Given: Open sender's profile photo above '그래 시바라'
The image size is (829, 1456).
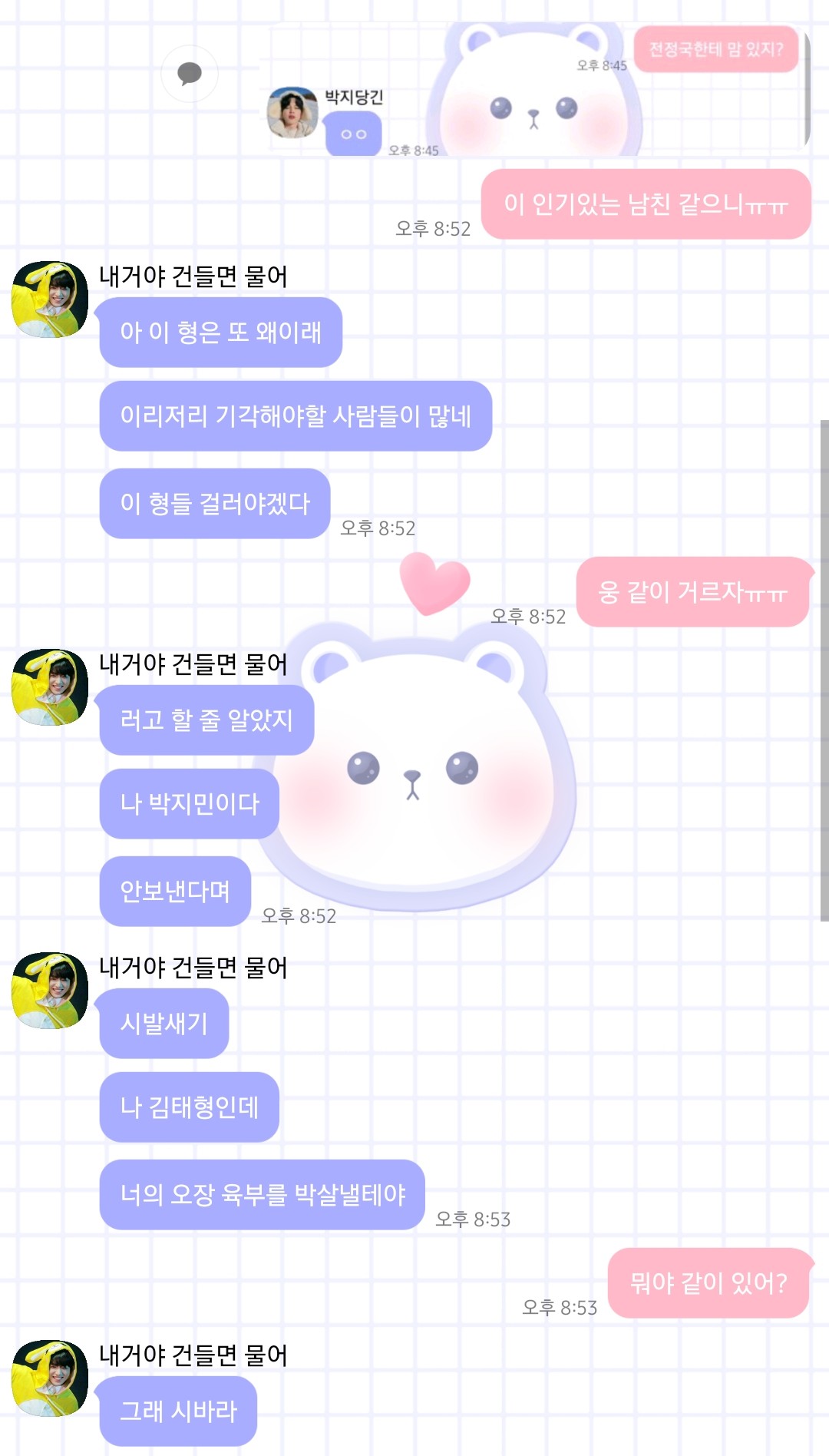Looking at the screenshot, I should click(x=50, y=1378).
